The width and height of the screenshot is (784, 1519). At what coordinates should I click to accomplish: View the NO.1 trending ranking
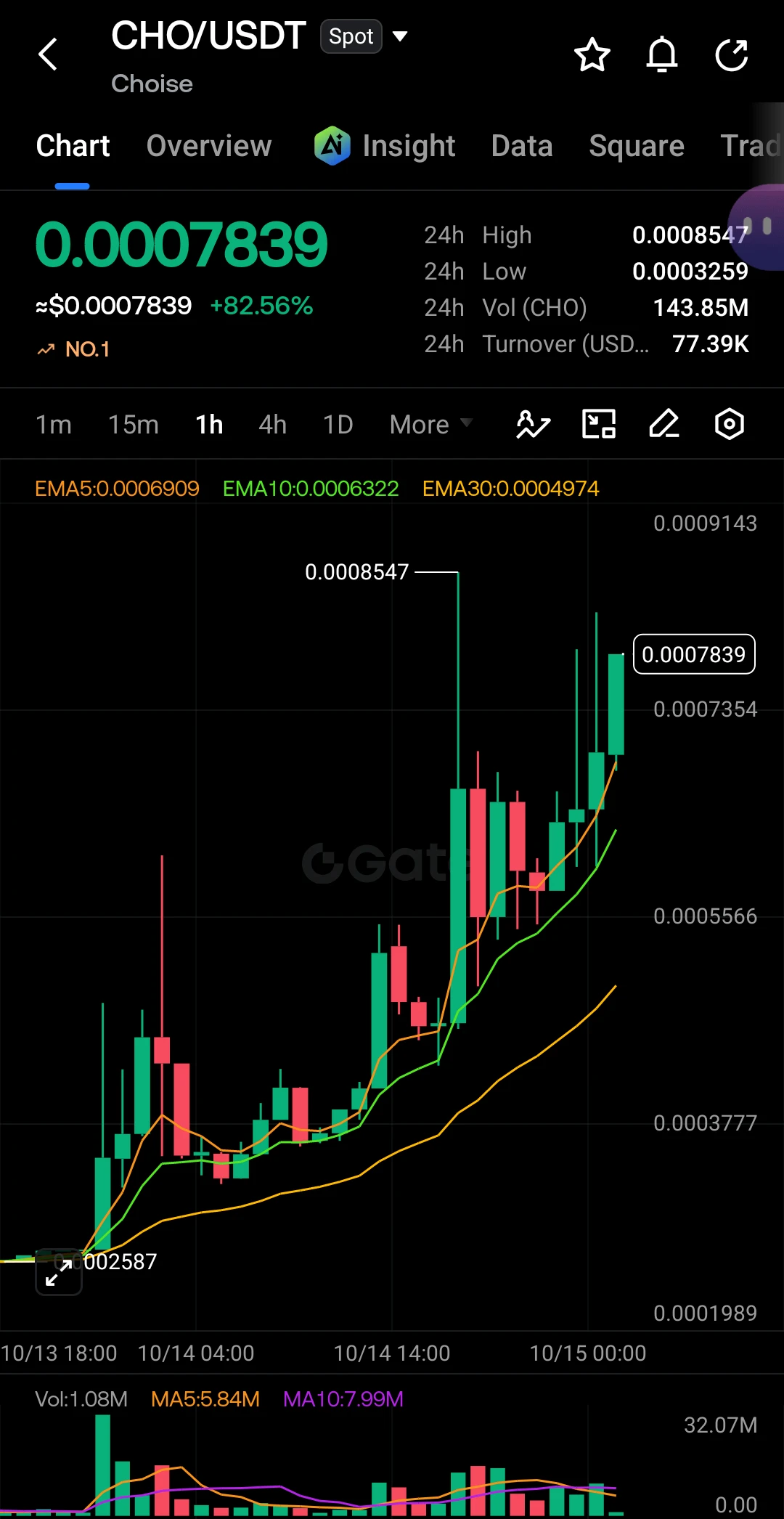[x=73, y=349]
